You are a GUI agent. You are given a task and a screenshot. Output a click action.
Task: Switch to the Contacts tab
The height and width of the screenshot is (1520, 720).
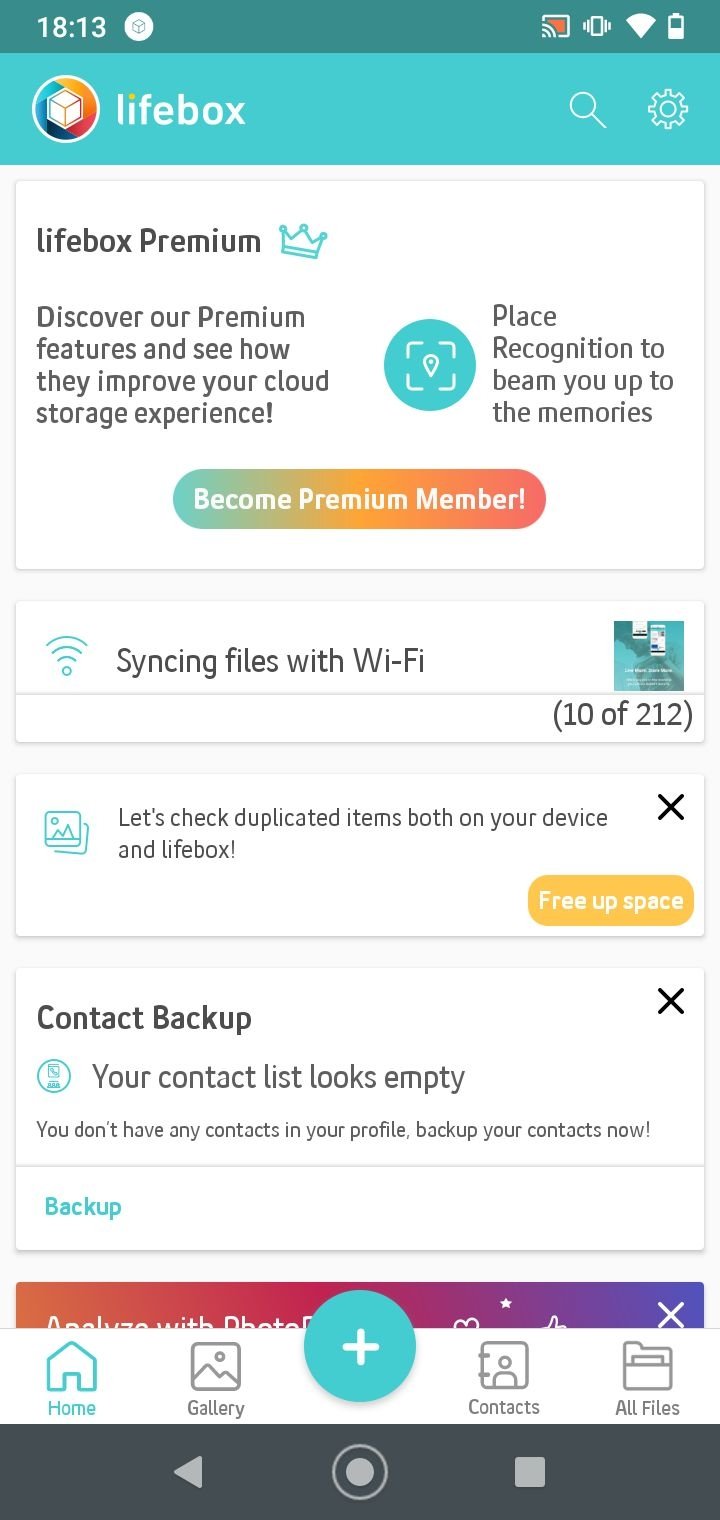(x=504, y=1380)
